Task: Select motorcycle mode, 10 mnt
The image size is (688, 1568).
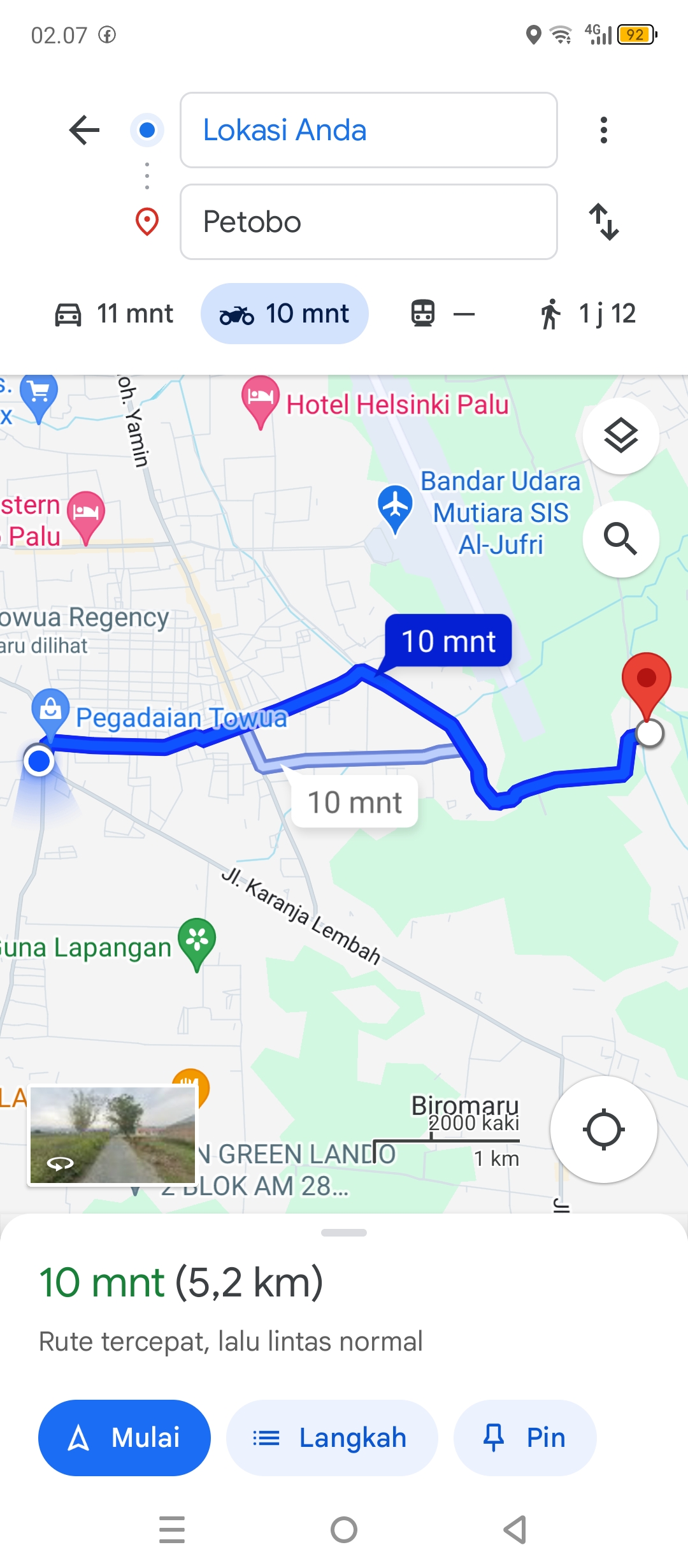Action: coord(285,314)
